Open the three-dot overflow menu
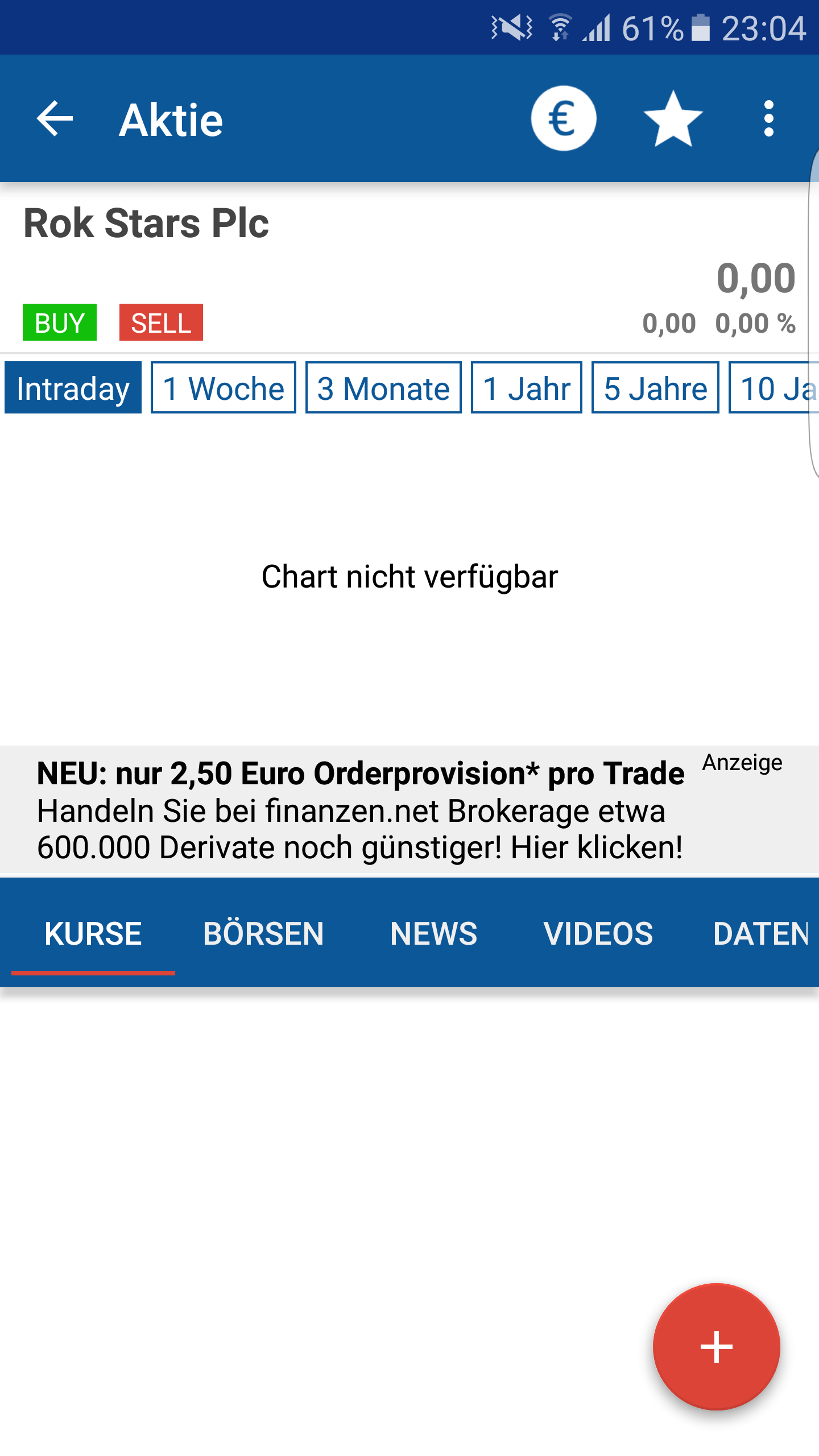 (x=769, y=118)
